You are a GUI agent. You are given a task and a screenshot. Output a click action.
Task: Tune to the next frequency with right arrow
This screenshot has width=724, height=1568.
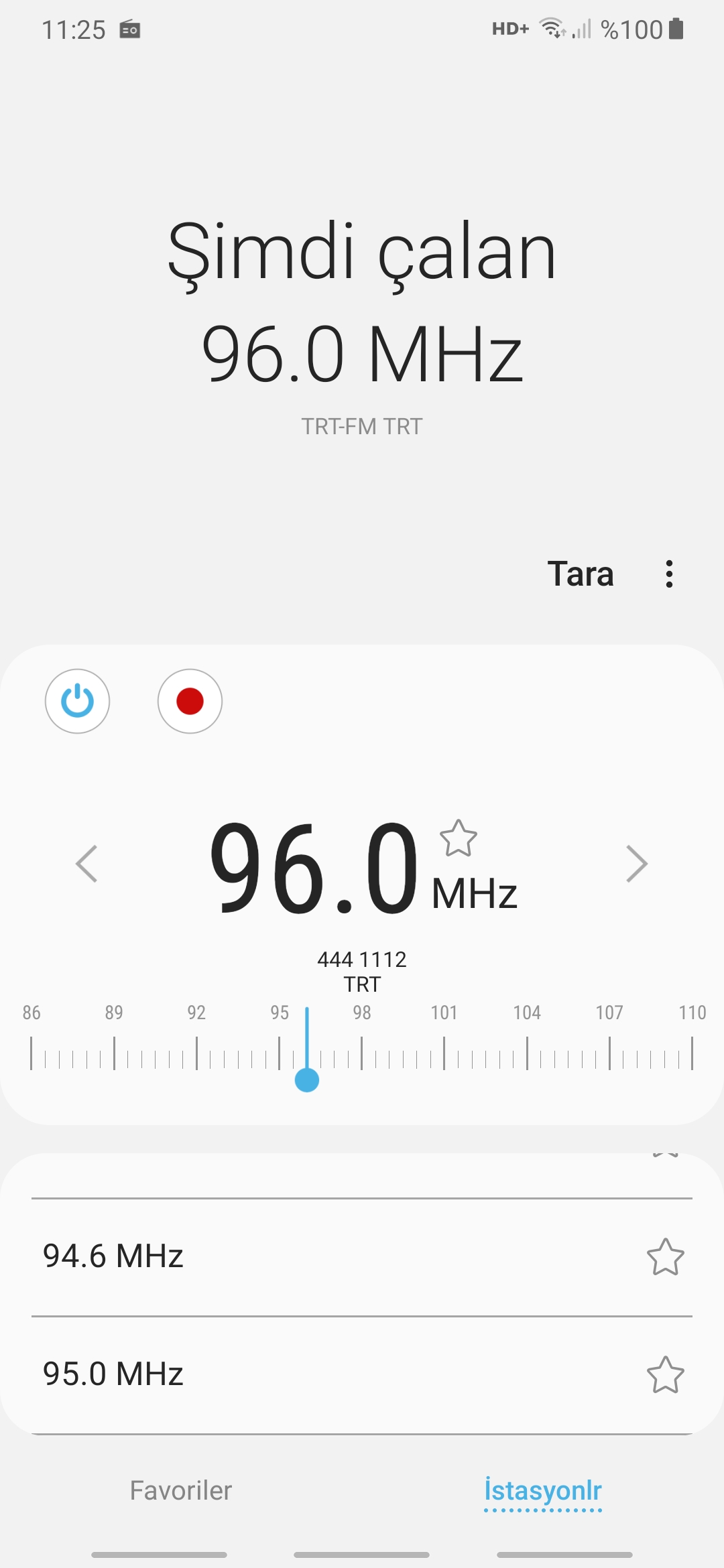point(636,864)
